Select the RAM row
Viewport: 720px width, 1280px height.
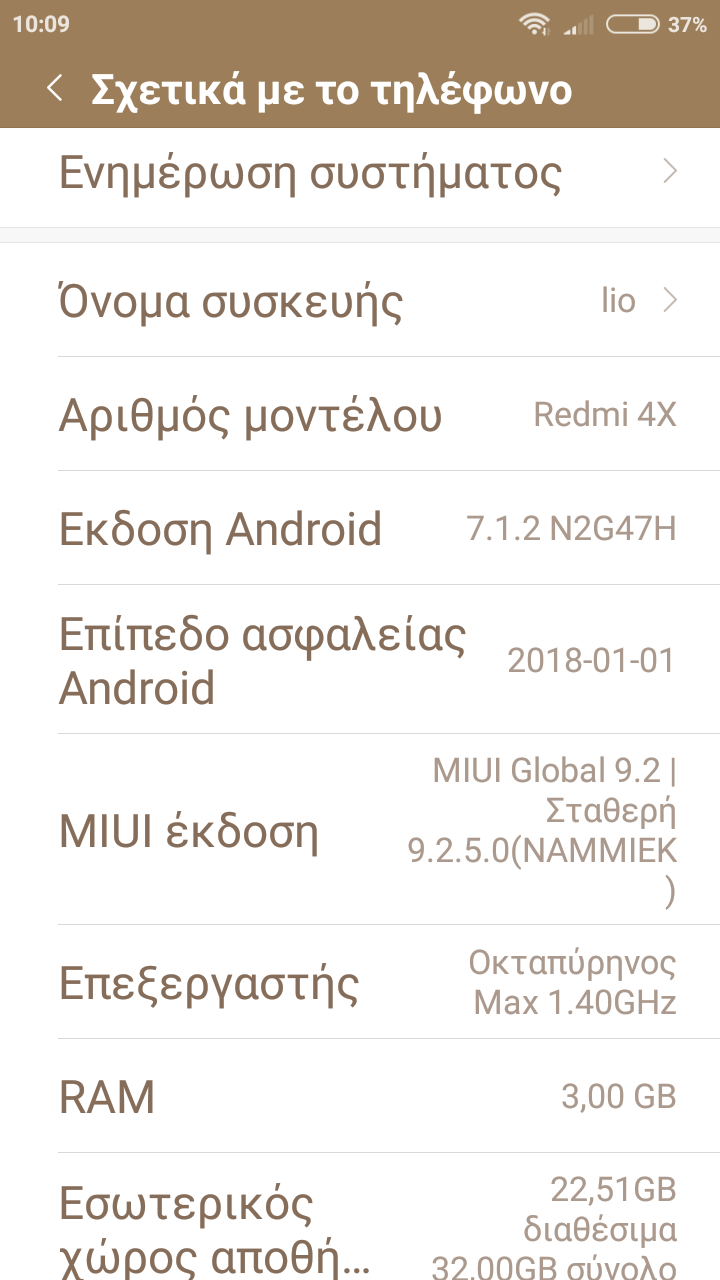(360, 1097)
